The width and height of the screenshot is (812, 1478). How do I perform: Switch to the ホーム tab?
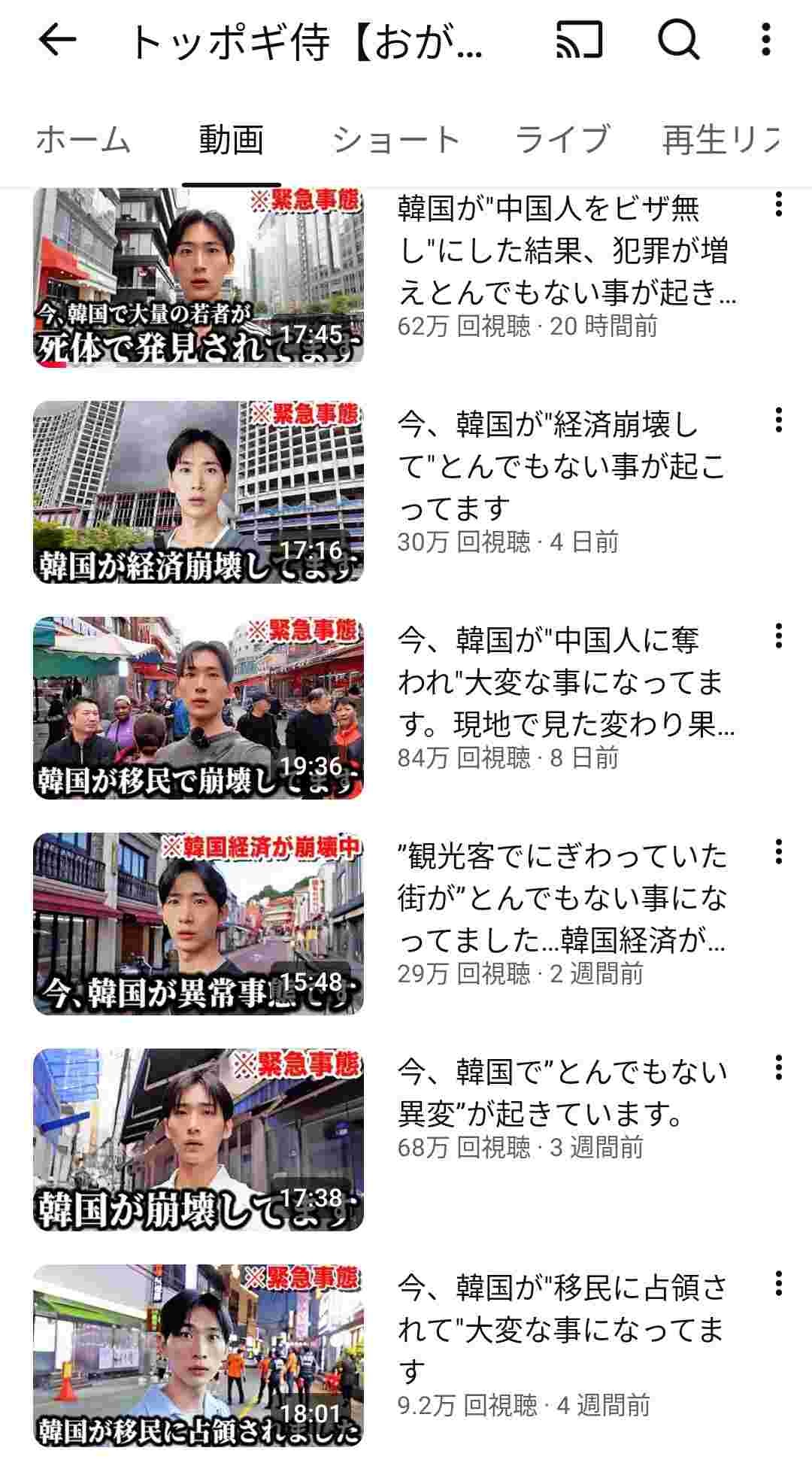[83, 140]
